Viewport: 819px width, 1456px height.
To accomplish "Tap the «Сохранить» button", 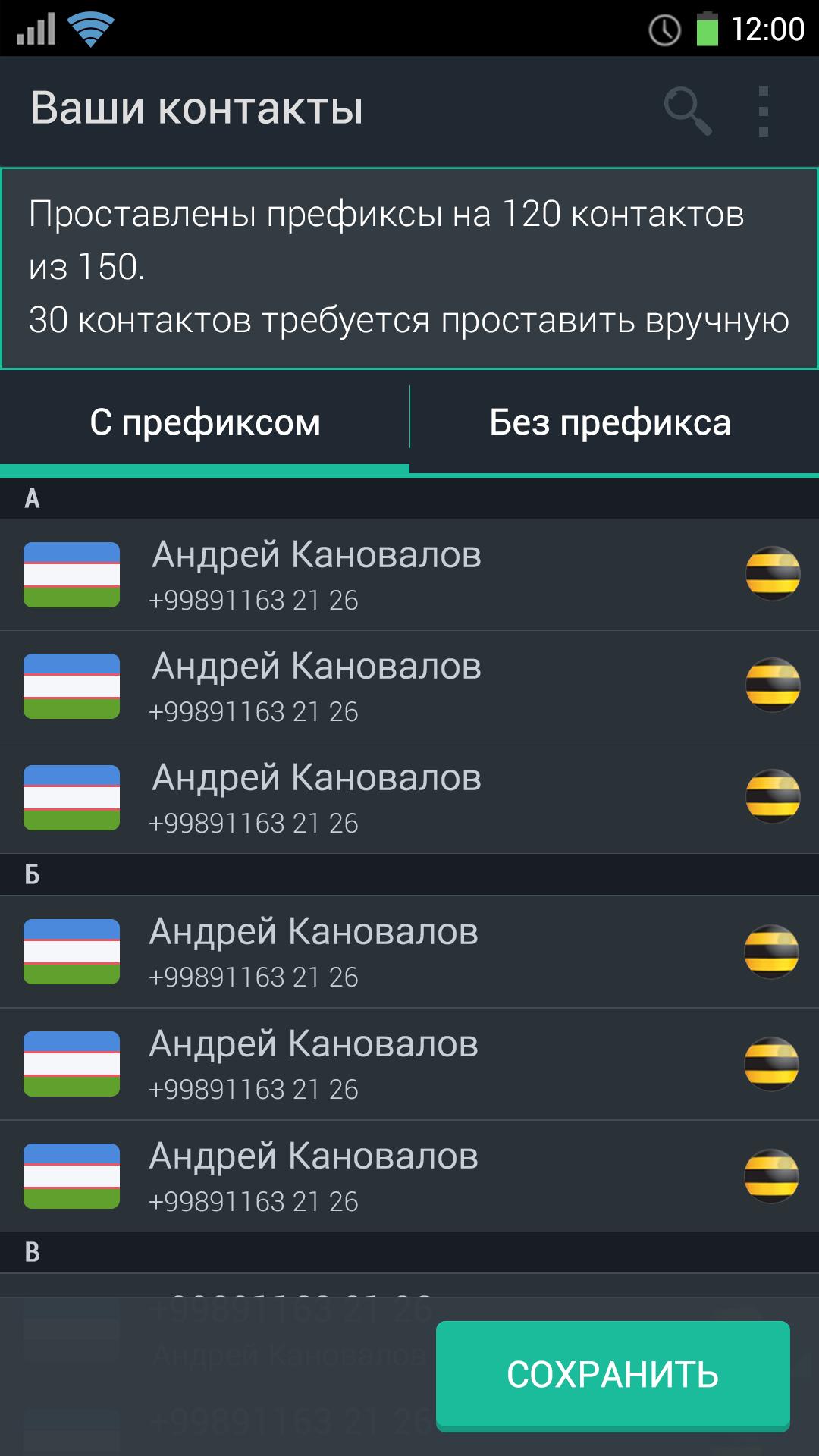I will click(613, 1374).
